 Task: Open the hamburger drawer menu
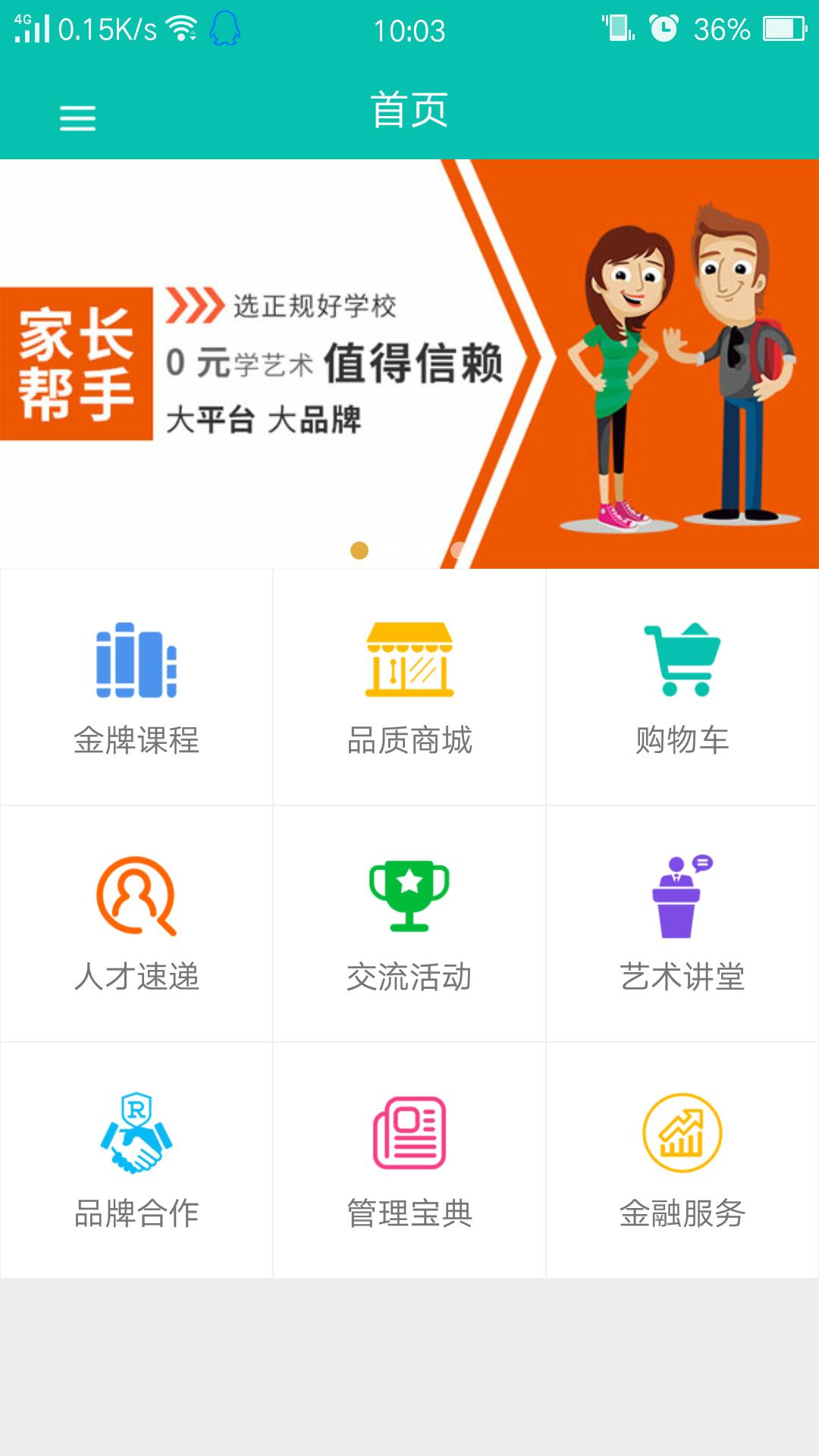[77, 118]
